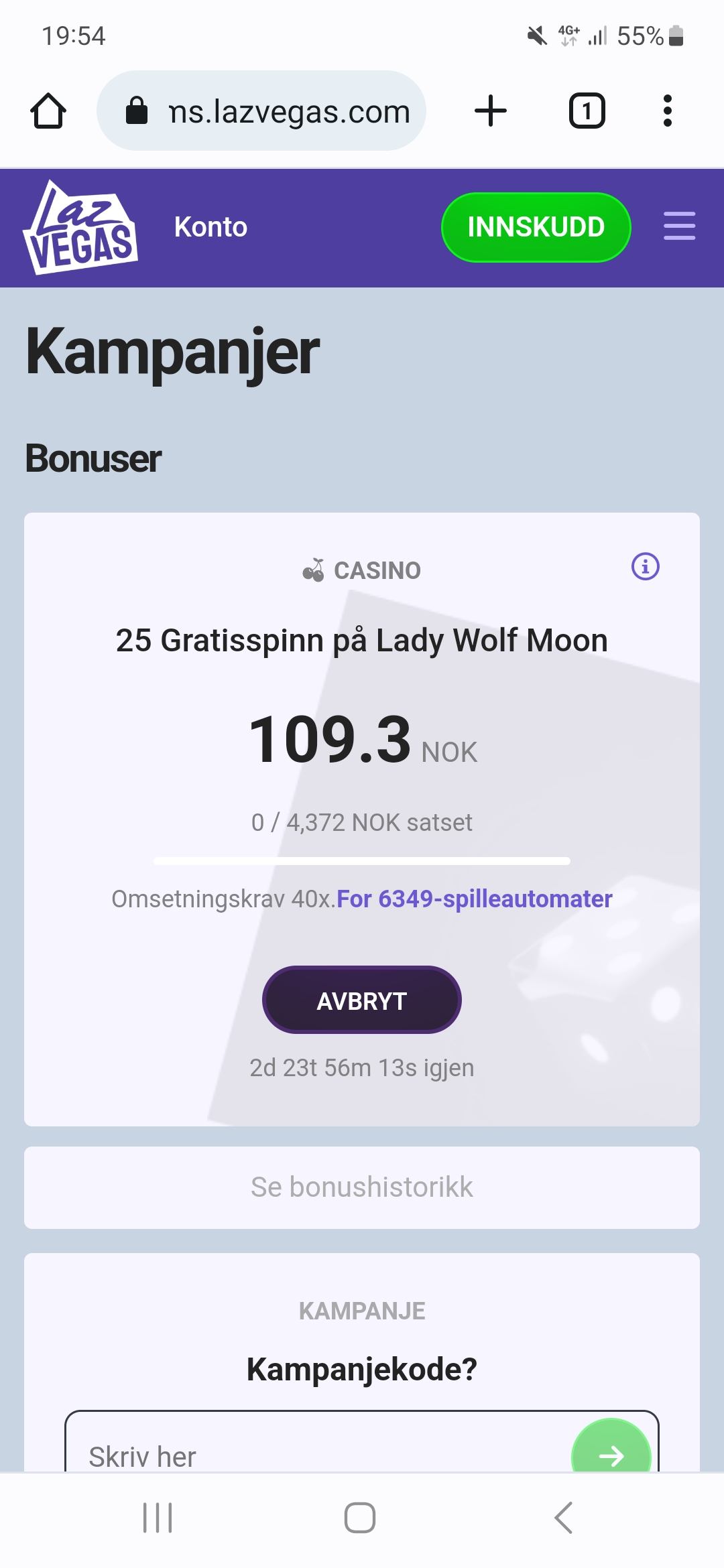Open the browser overflow menu
The height and width of the screenshot is (1568, 724).
[667, 111]
